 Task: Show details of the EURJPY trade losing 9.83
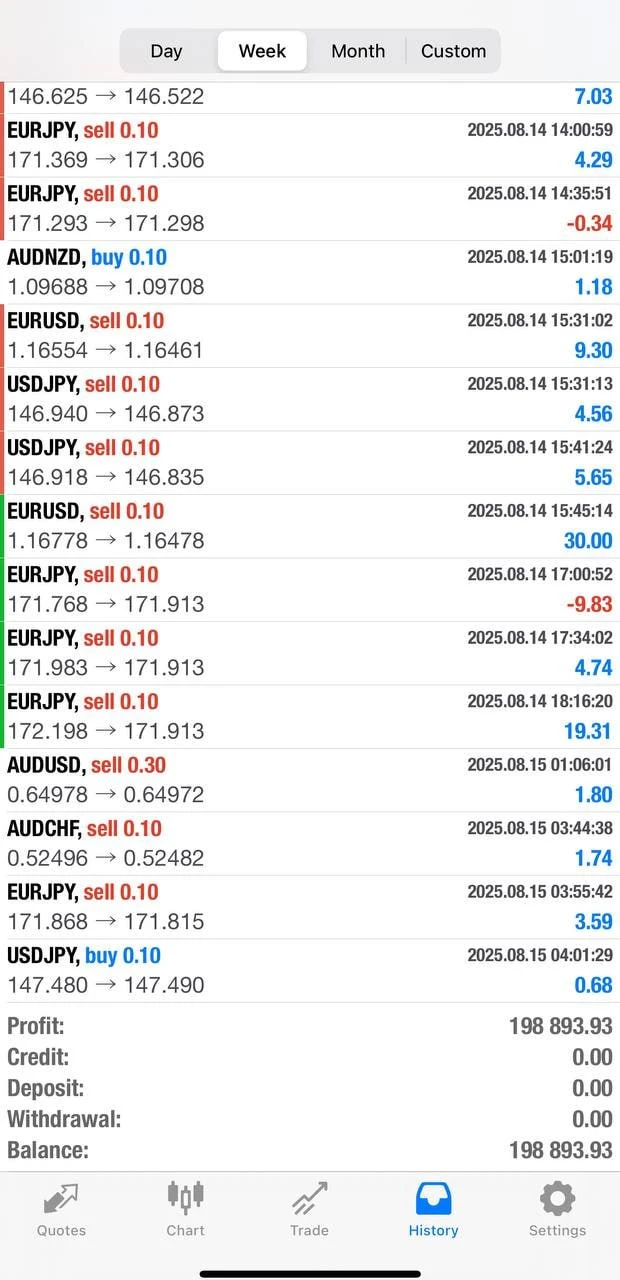point(310,589)
